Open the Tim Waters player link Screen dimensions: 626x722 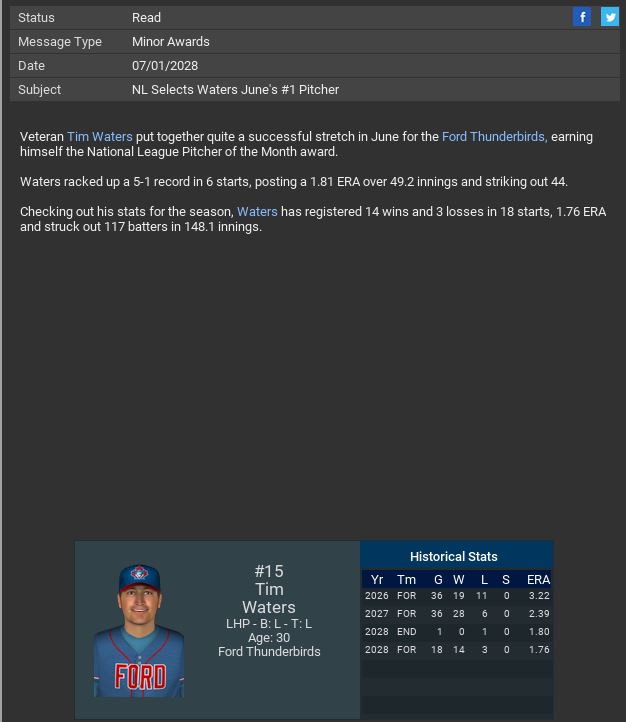click(100, 137)
